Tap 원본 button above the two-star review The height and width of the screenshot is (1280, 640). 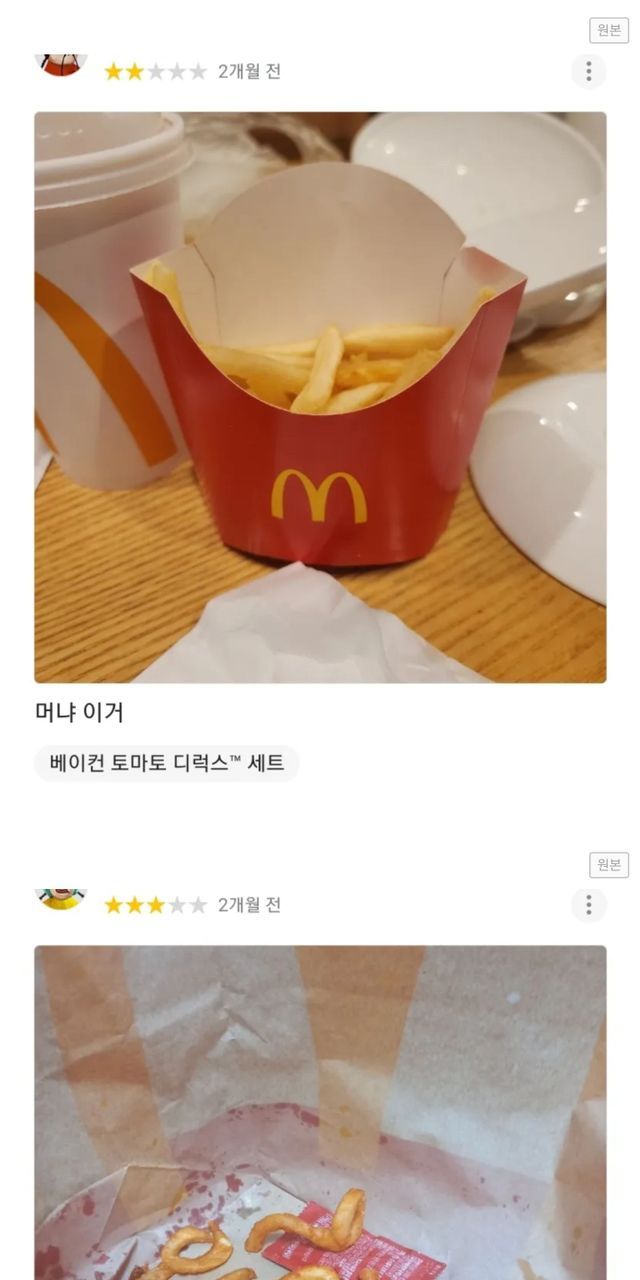(x=609, y=30)
